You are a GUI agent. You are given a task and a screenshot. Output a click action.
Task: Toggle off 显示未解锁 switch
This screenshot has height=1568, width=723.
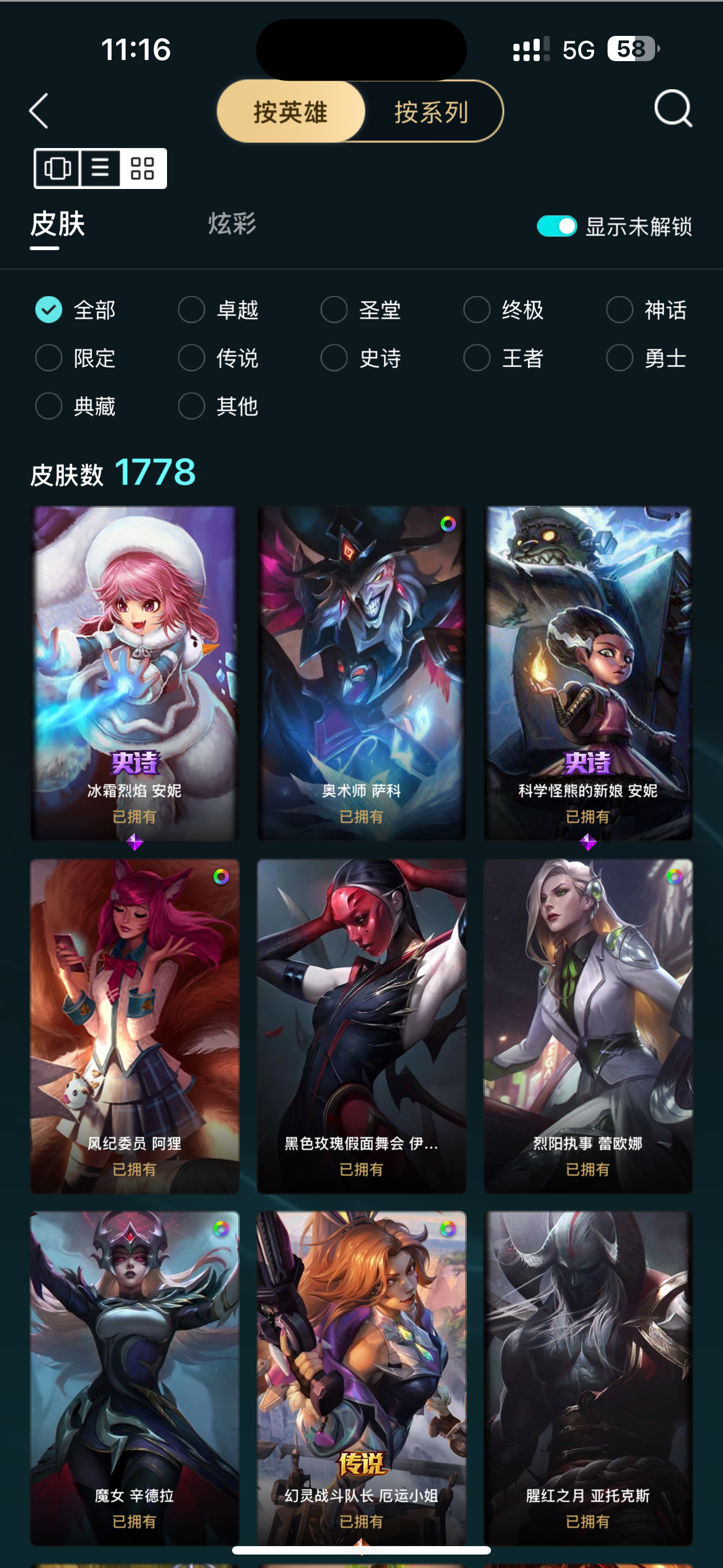[556, 227]
